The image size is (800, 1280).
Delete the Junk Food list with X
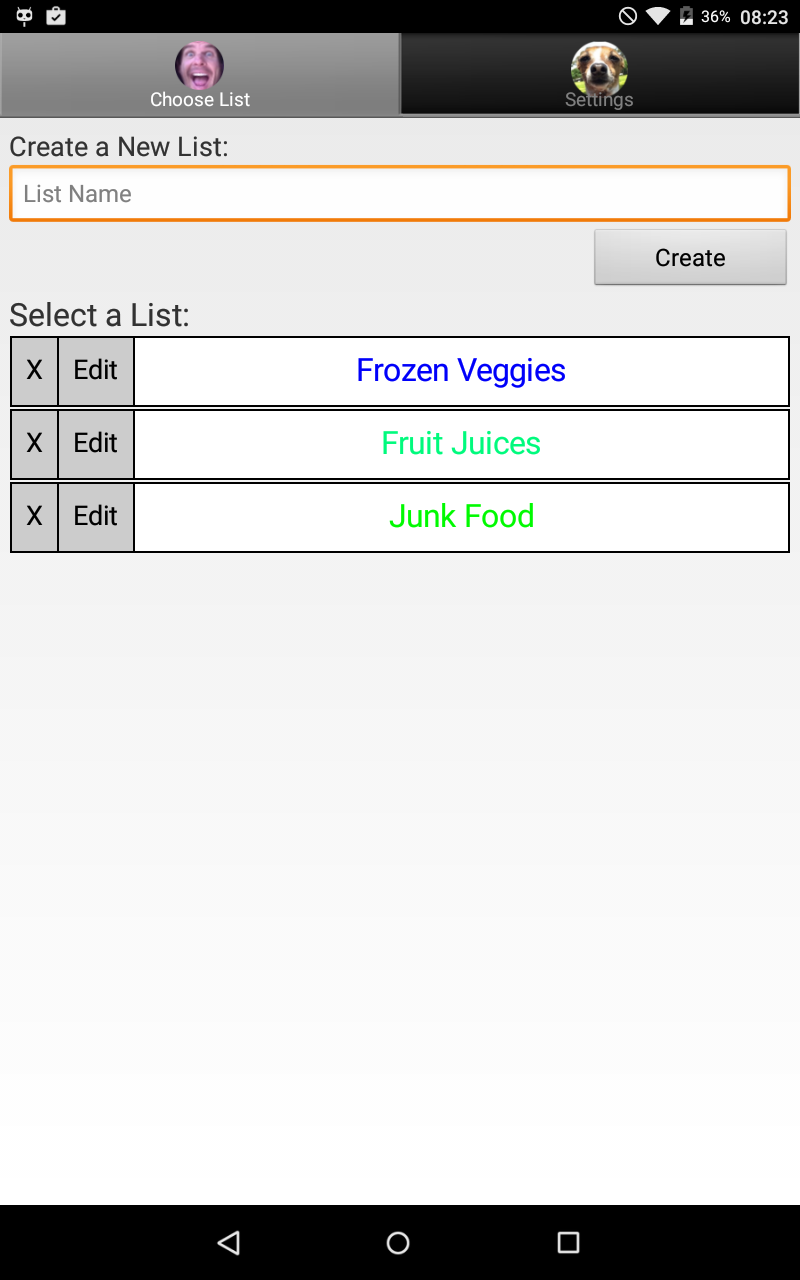[34, 517]
